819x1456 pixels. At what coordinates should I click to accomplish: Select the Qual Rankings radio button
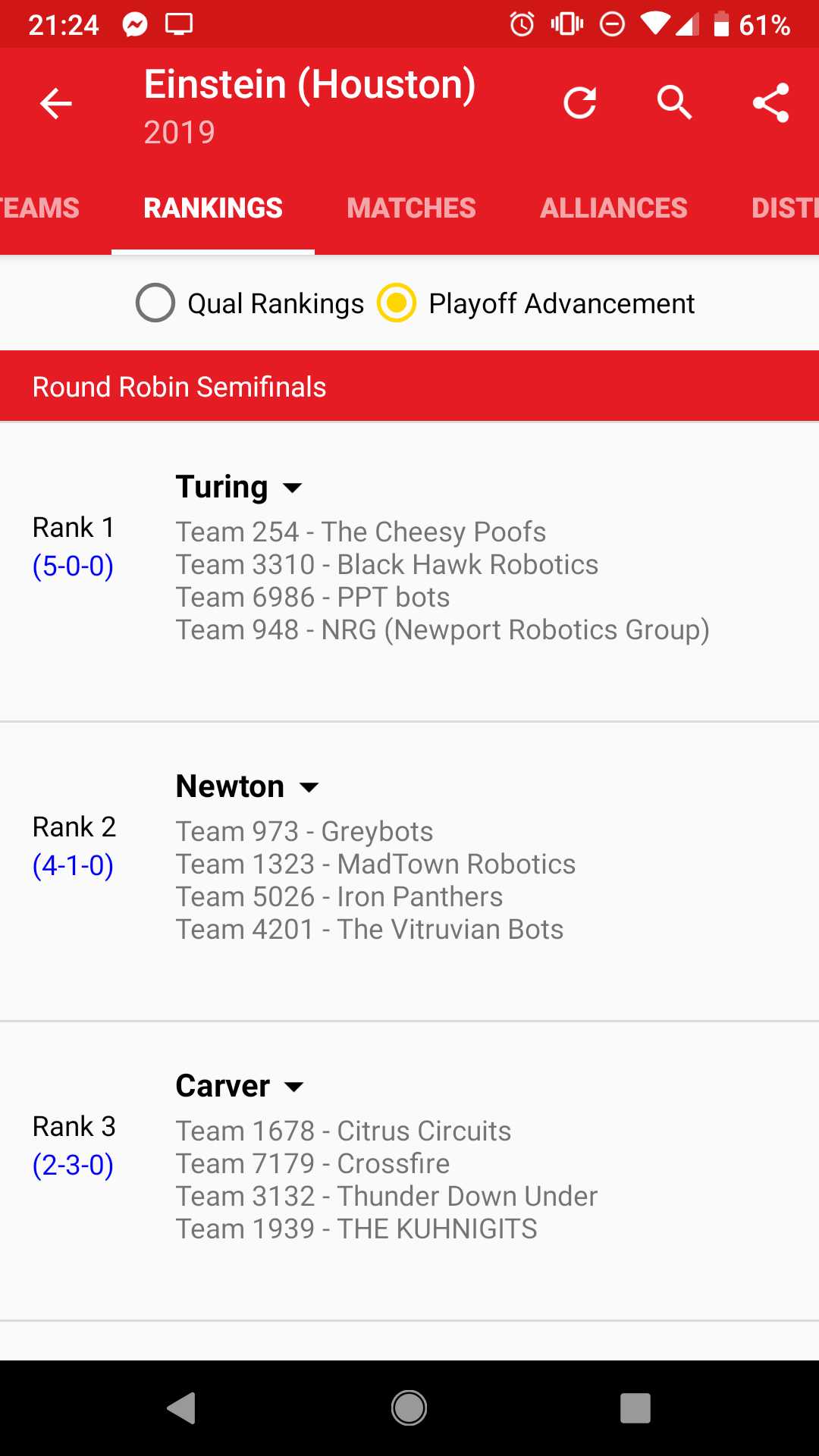pos(155,303)
